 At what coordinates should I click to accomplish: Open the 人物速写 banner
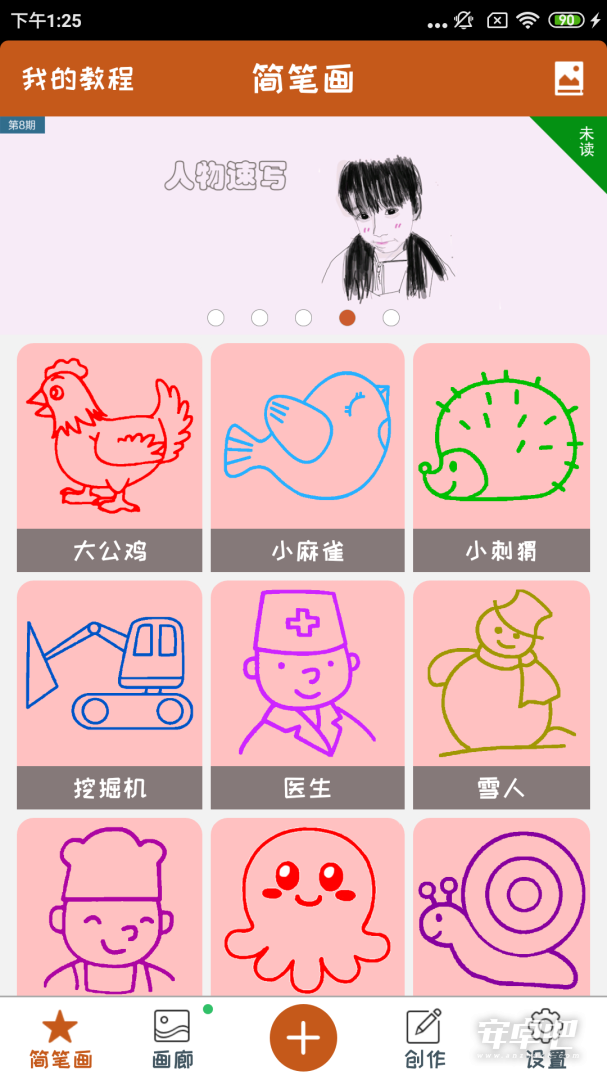[x=303, y=225]
